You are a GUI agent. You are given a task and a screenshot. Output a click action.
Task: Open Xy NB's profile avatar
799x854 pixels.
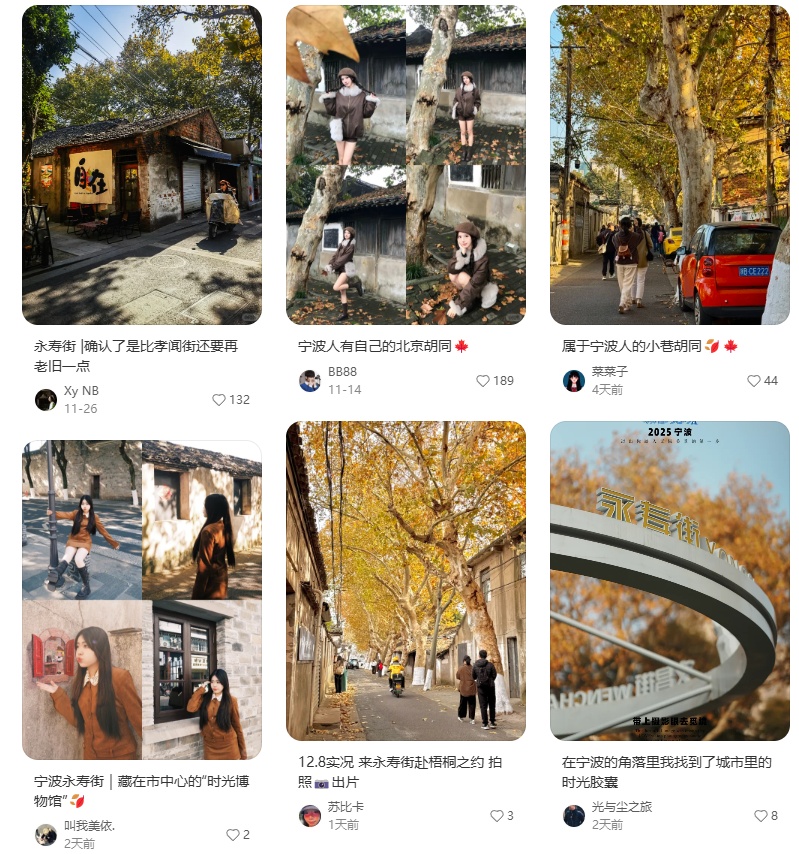[x=46, y=400]
